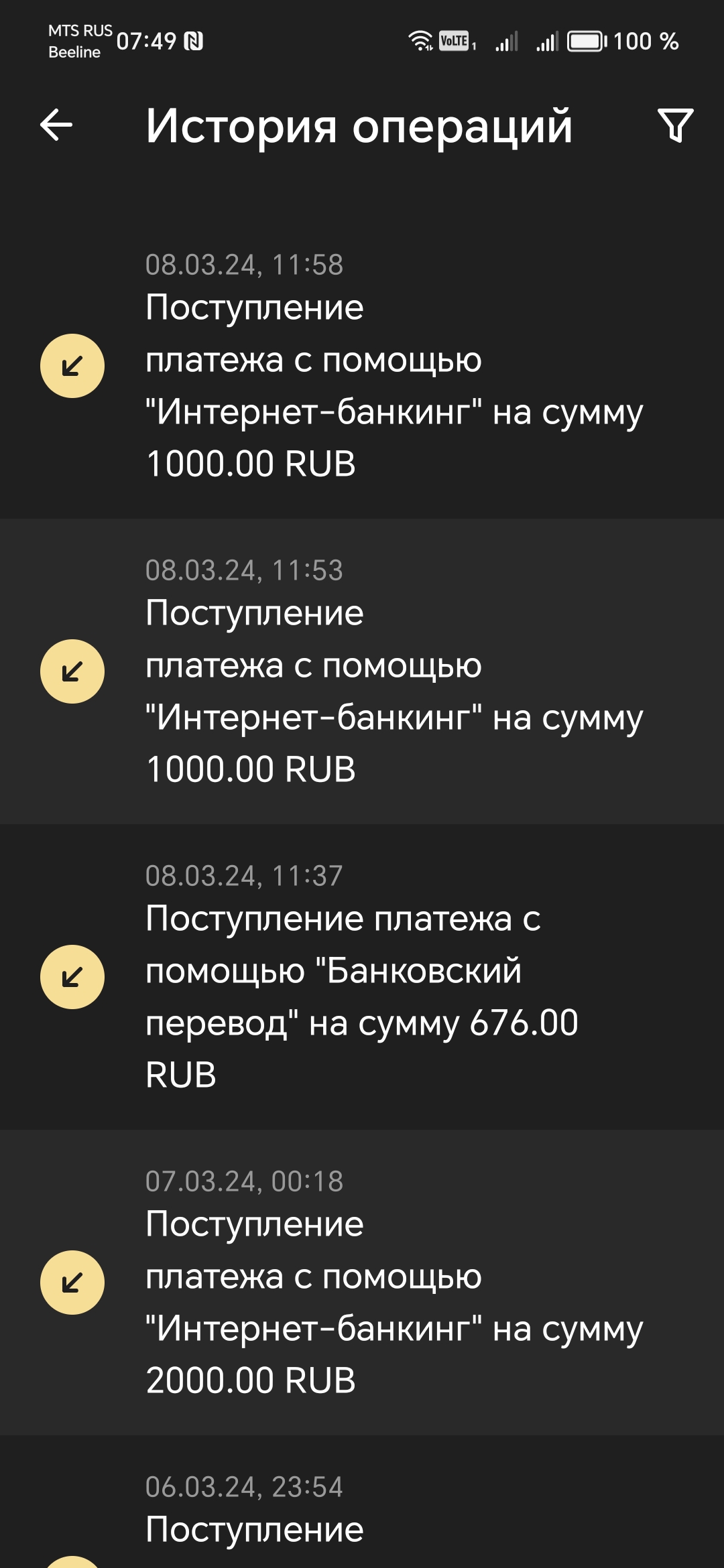Open the 676.00 RUB bank transfer entry
724x1568 pixels.
pos(362,976)
